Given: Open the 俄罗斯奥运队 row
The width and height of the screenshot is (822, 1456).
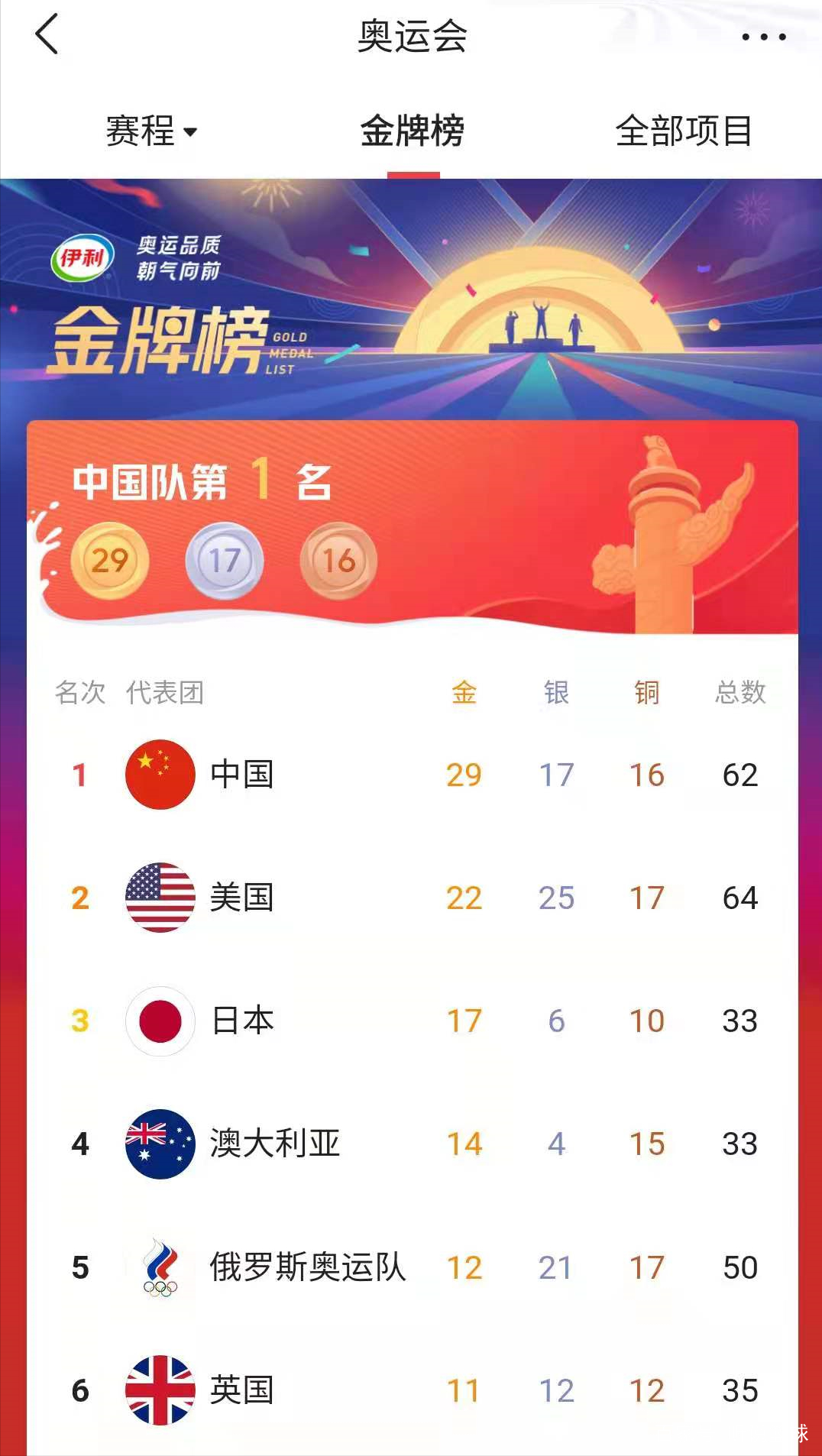Looking at the screenshot, I should [x=413, y=1267].
